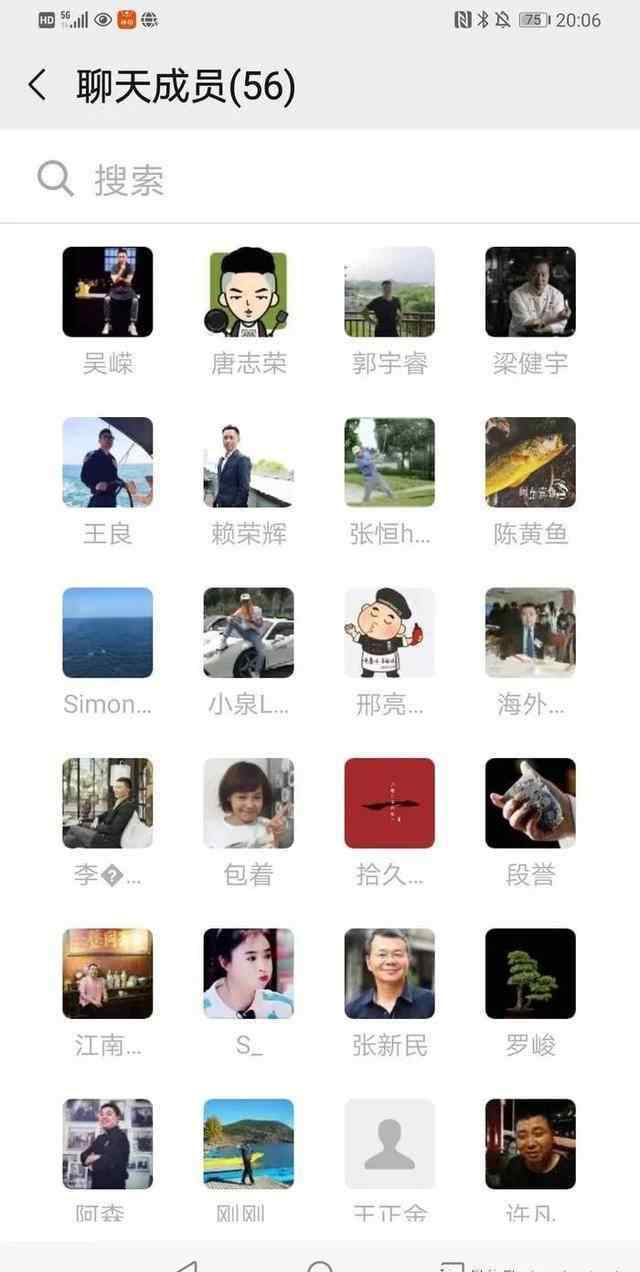
Task: Select the 拾久 member with red avatar
Action: coord(390,803)
